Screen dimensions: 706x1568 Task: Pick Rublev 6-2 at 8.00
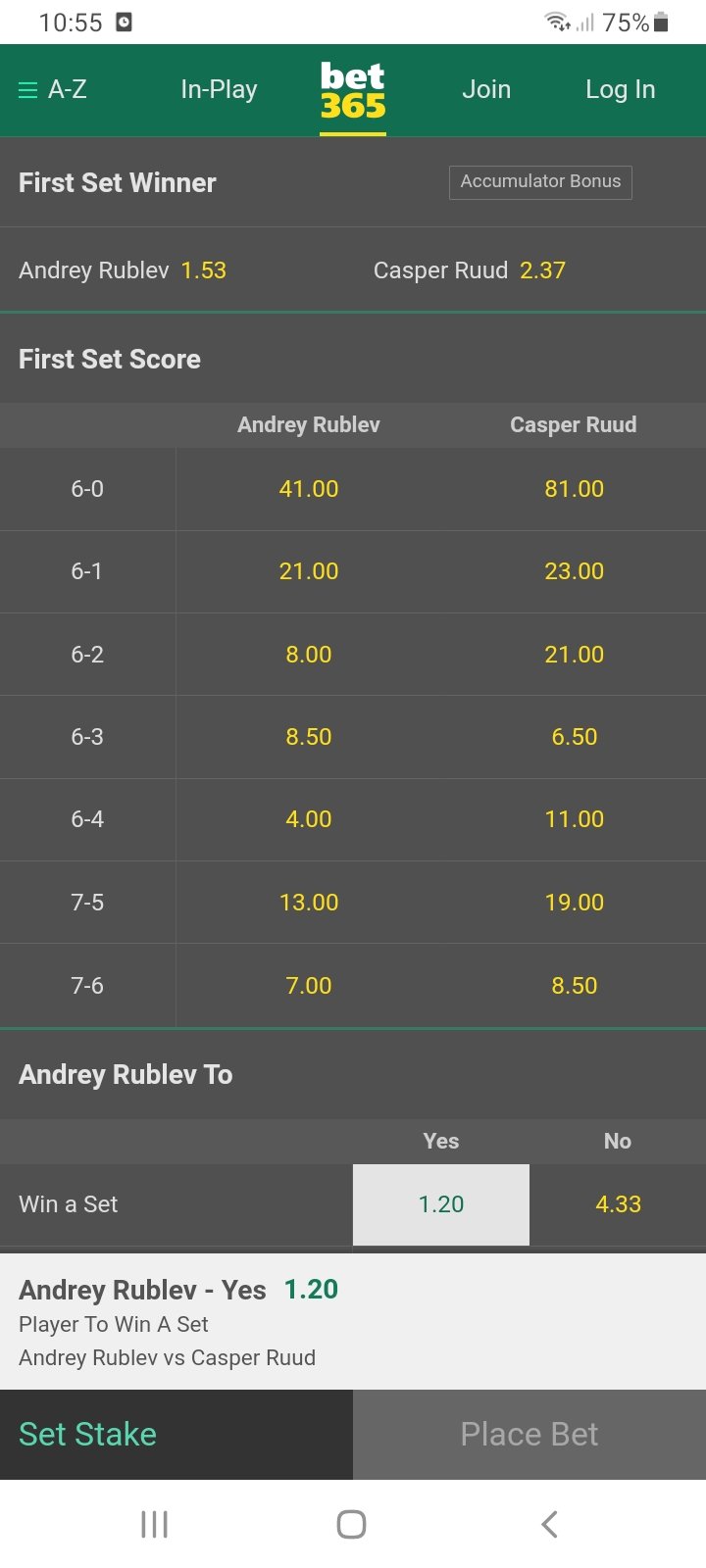pyautogui.click(x=309, y=654)
